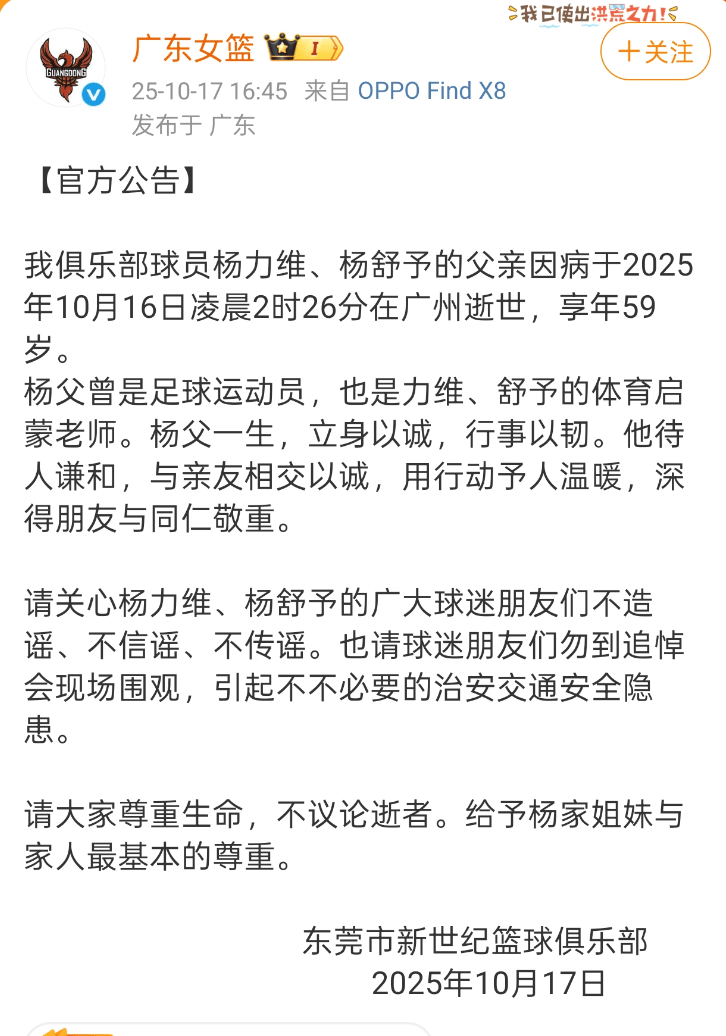Follow 广东女篮 with the 关注 button
The width and height of the screenshot is (726, 1036).
pyautogui.click(x=655, y=52)
